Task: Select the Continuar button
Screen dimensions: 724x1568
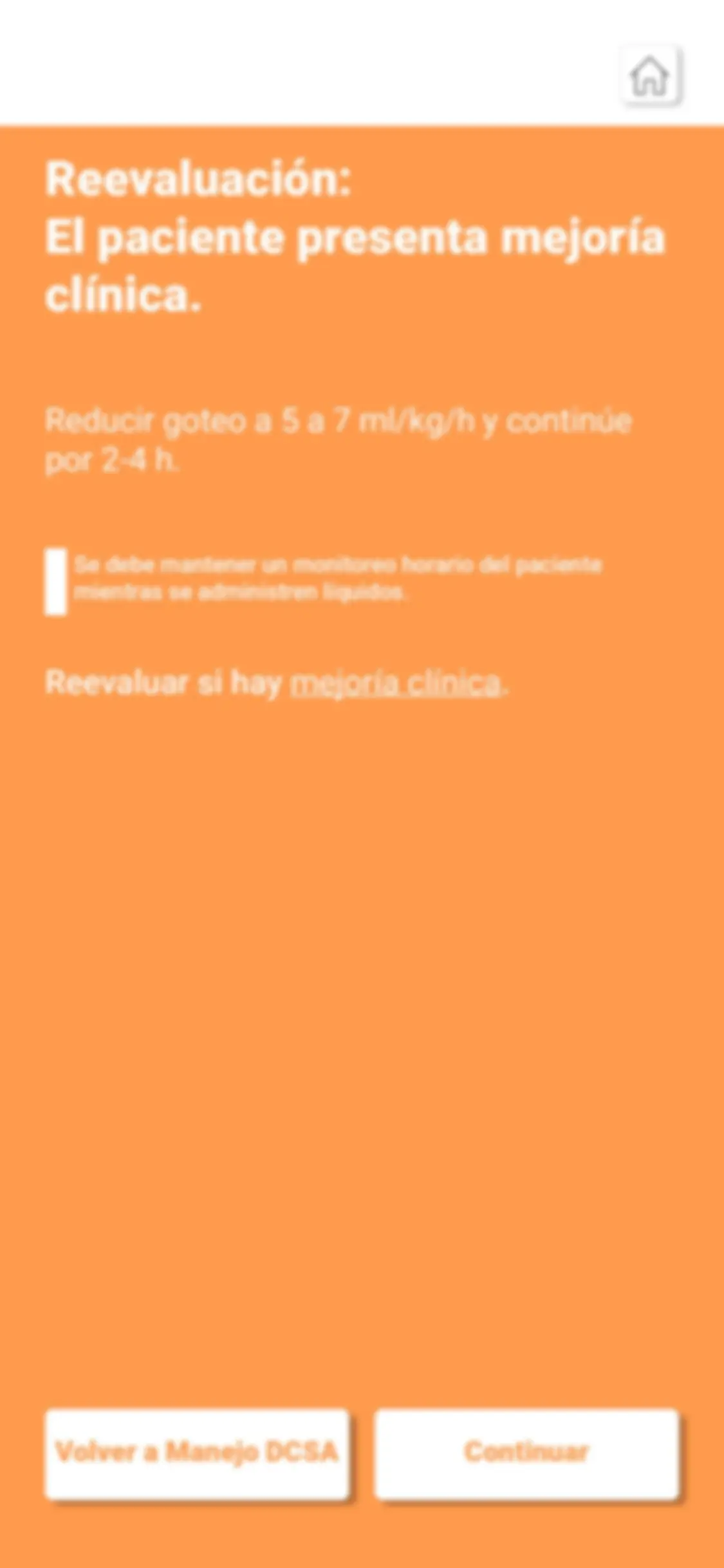Action: point(526,1453)
